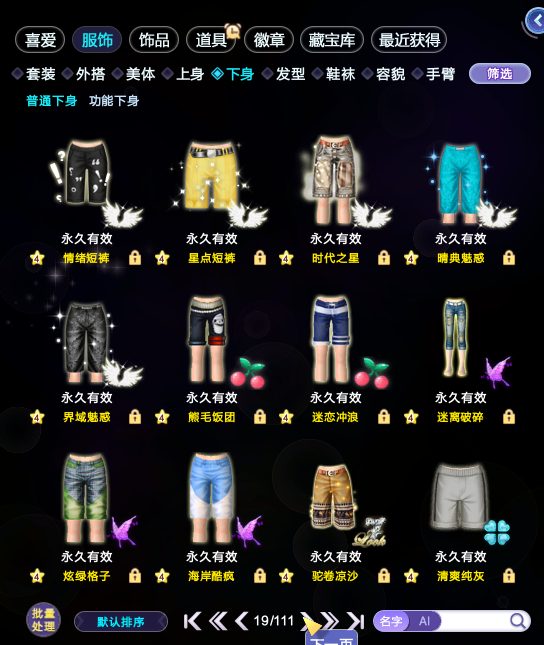
Task: Switch to the 饰品 tab
Action: pyautogui.click(x=154, y=40)
